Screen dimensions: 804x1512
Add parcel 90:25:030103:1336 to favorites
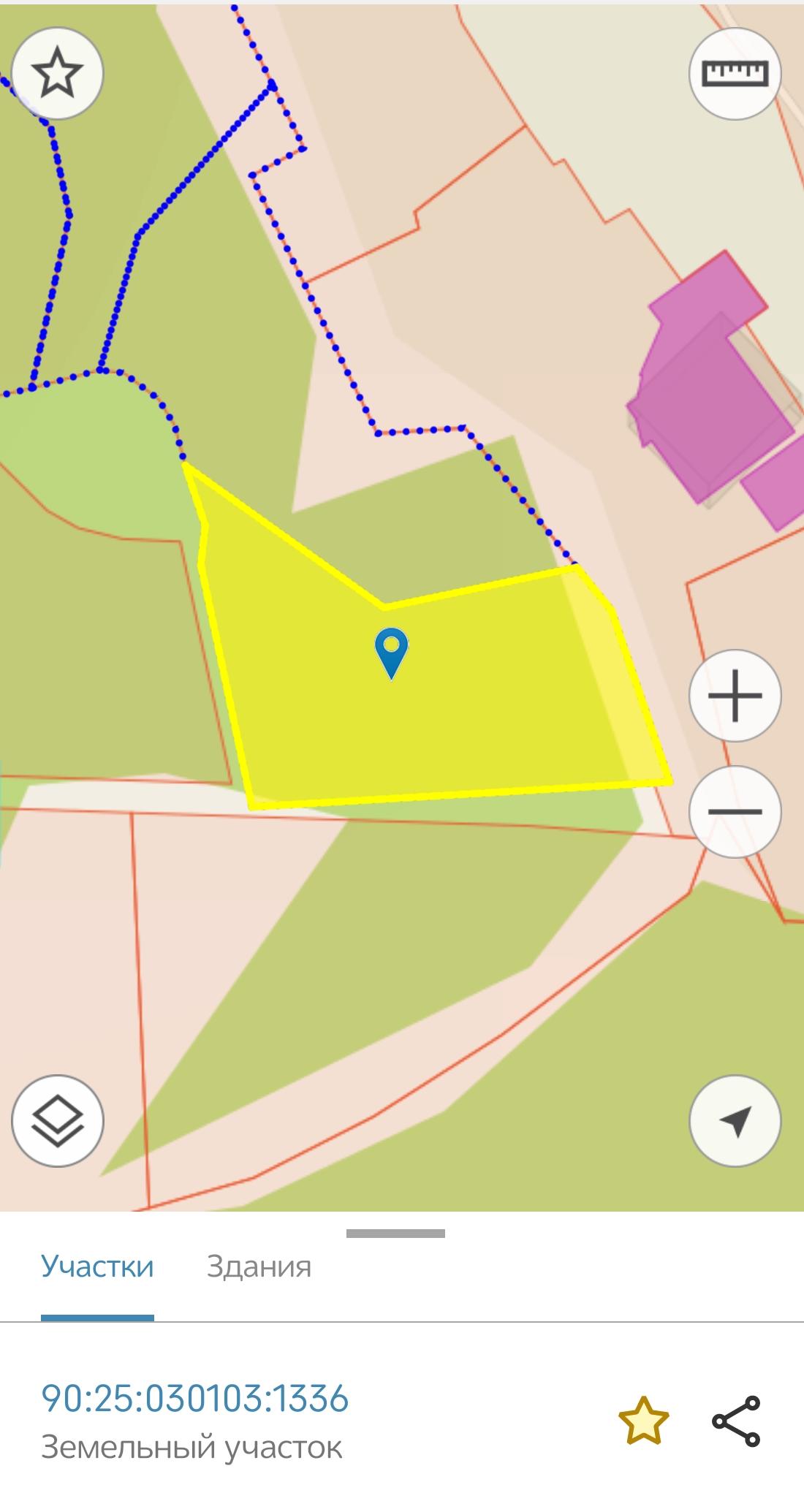point(643,1421)
